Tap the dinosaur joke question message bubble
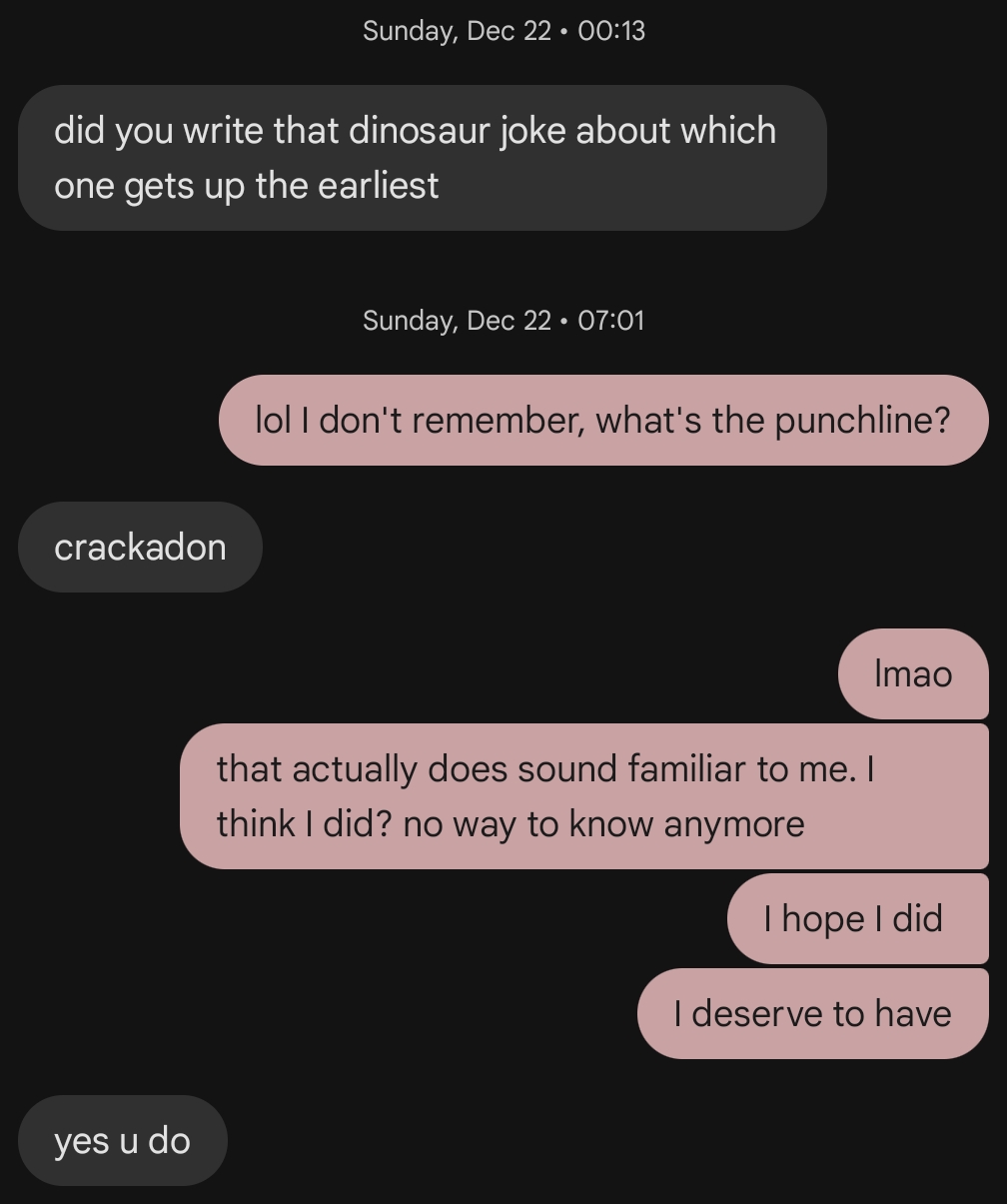This screenshot has height=1204, width=1007. click(422, 158)
